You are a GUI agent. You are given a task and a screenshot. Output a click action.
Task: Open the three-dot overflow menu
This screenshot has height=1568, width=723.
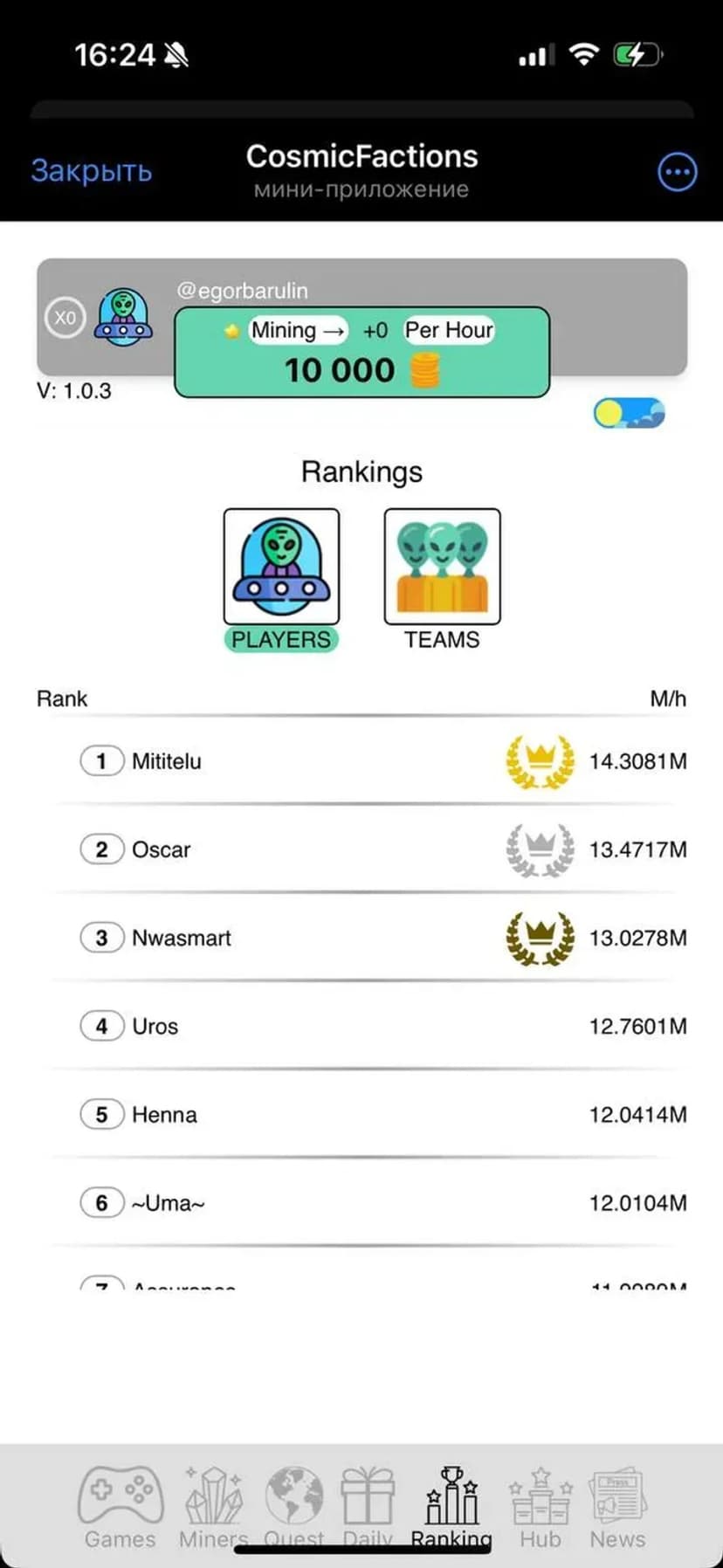677,172
